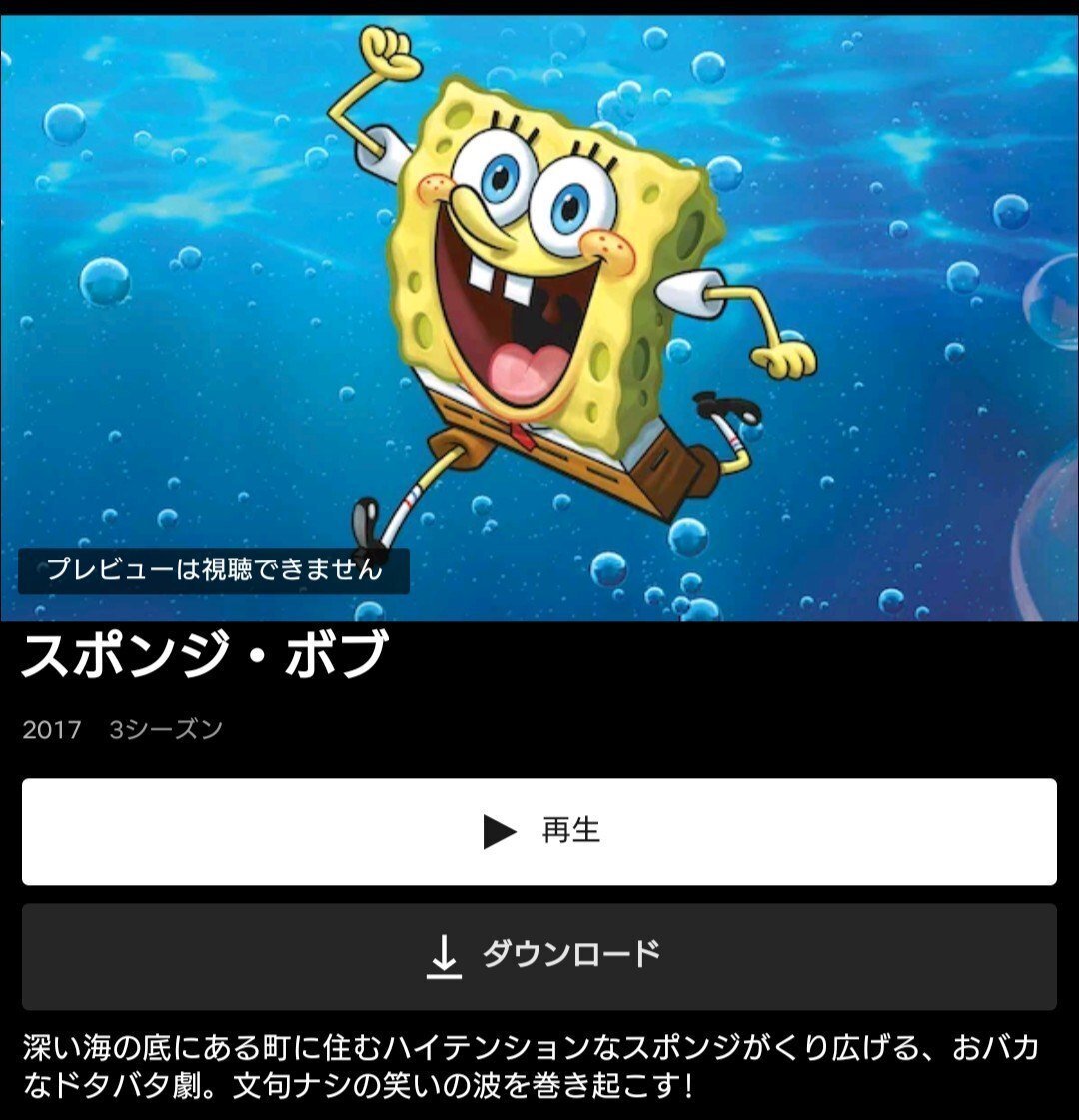Click the ダウンロード download button
The height and width of the screenshot is (1120, 1079).
pyautogui.click(x=539, y=953)
